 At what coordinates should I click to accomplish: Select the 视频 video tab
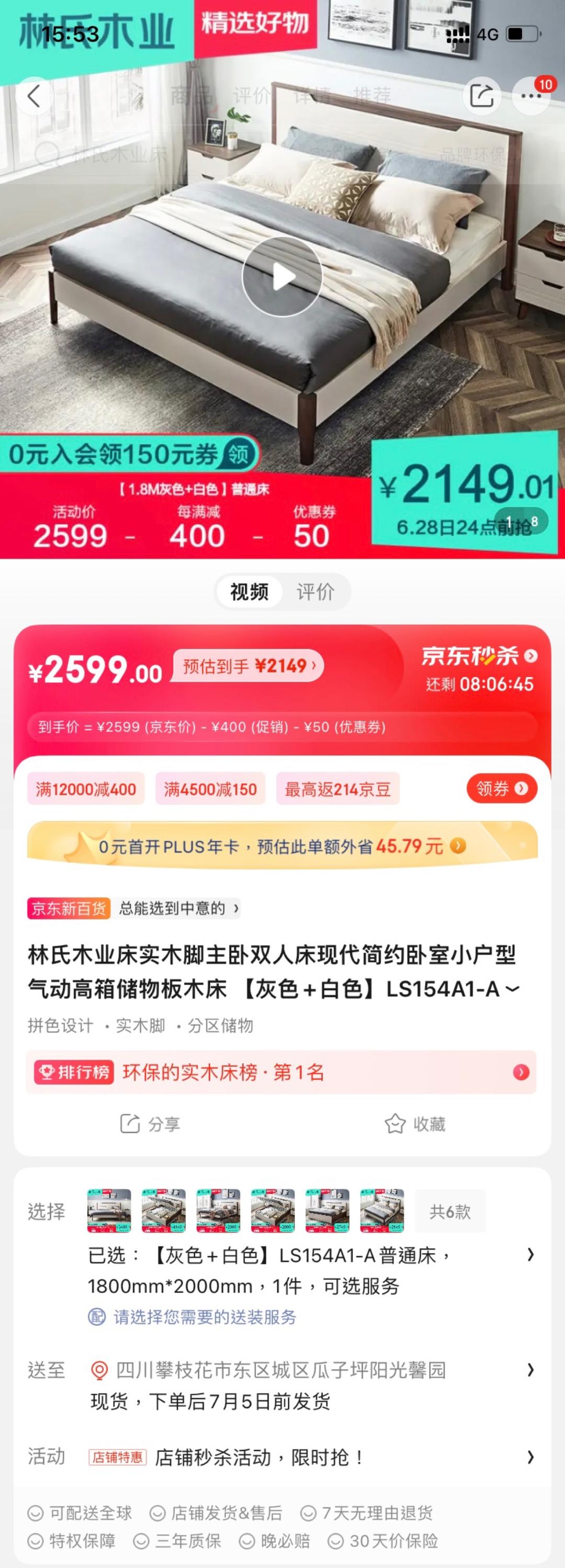pos(250,591)
